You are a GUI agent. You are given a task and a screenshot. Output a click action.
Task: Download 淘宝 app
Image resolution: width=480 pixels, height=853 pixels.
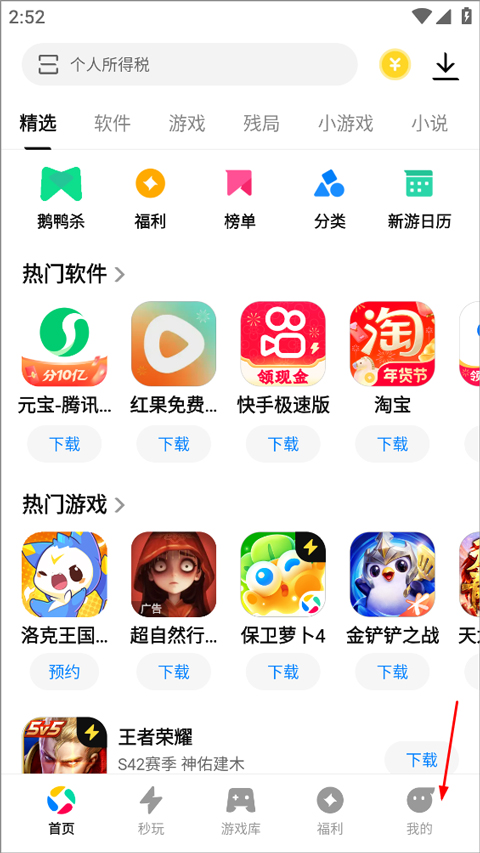click(x=392, y=444)
